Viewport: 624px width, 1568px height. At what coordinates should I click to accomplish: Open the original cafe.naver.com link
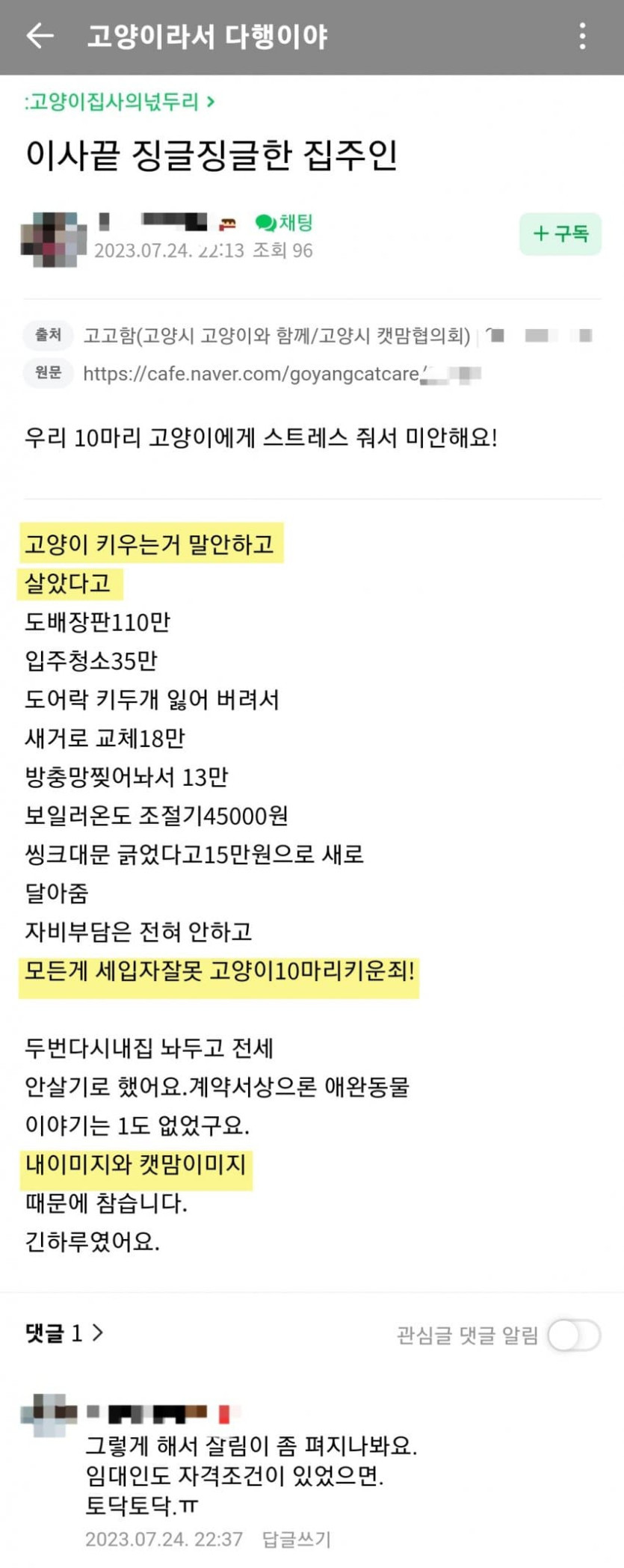click(x=254, y=374)
